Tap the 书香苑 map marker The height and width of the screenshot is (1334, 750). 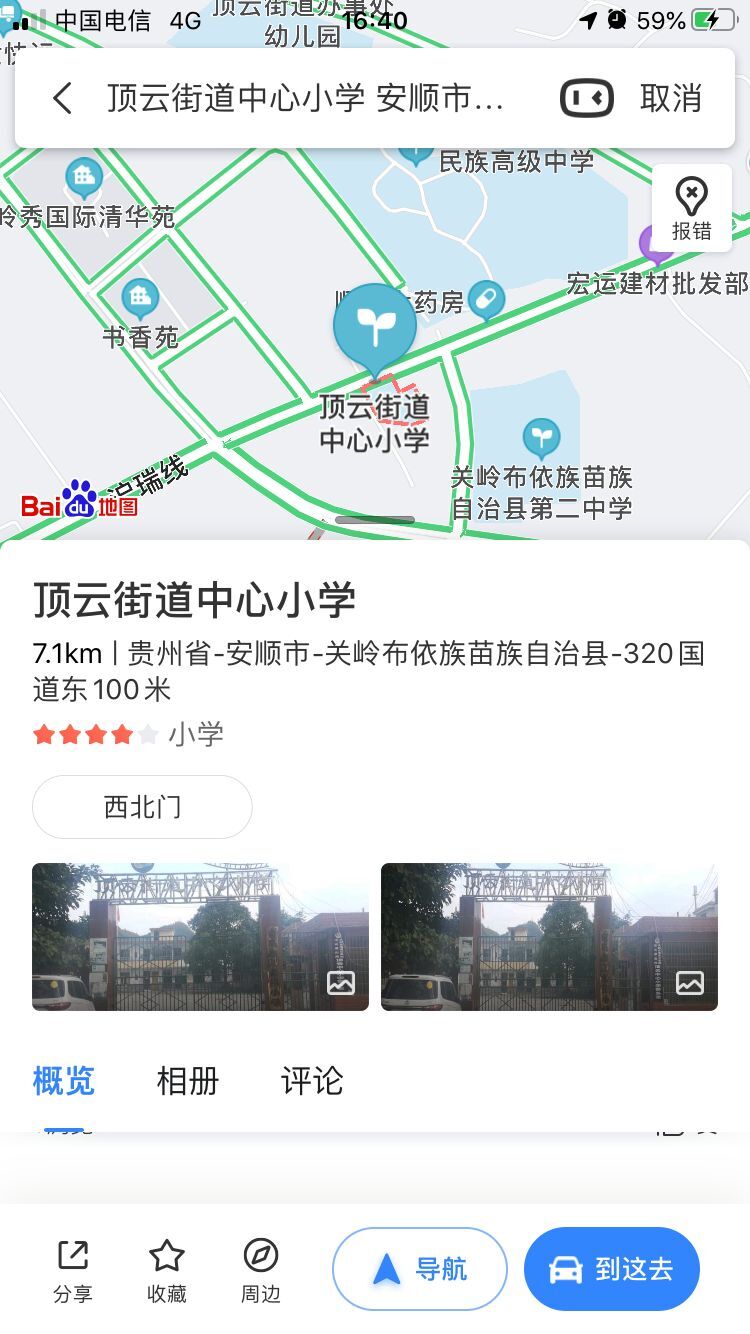140,298
